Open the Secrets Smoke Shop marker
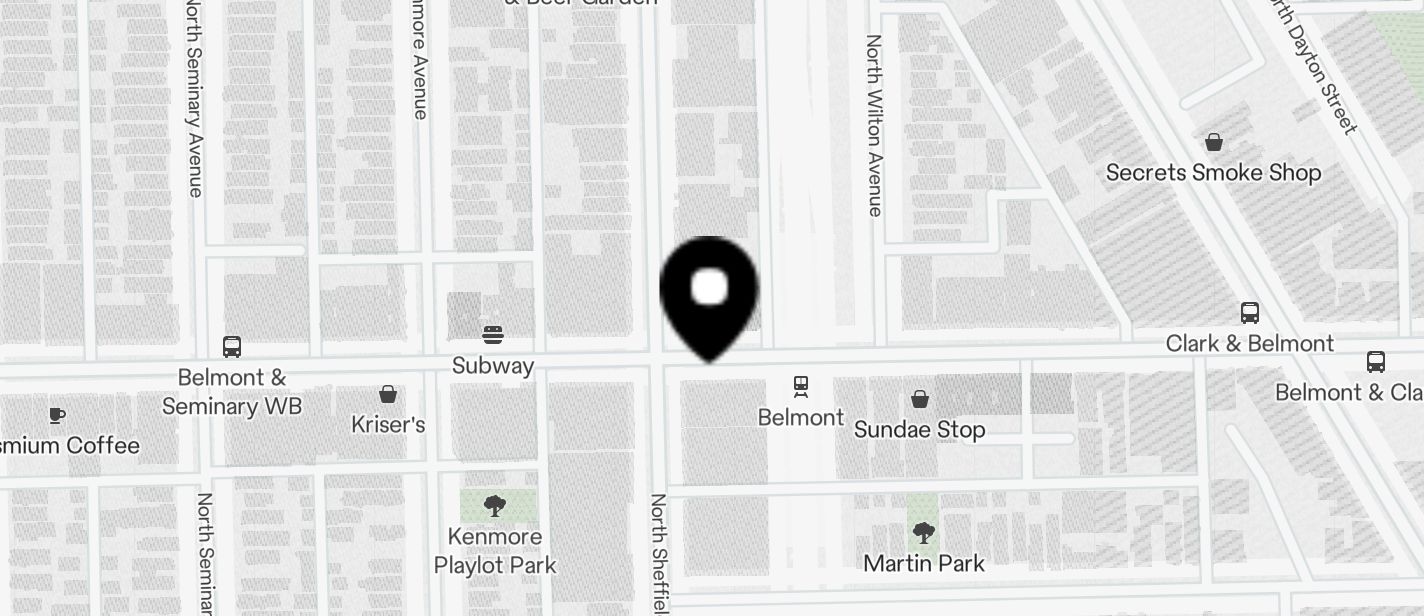 (1213, 143)
